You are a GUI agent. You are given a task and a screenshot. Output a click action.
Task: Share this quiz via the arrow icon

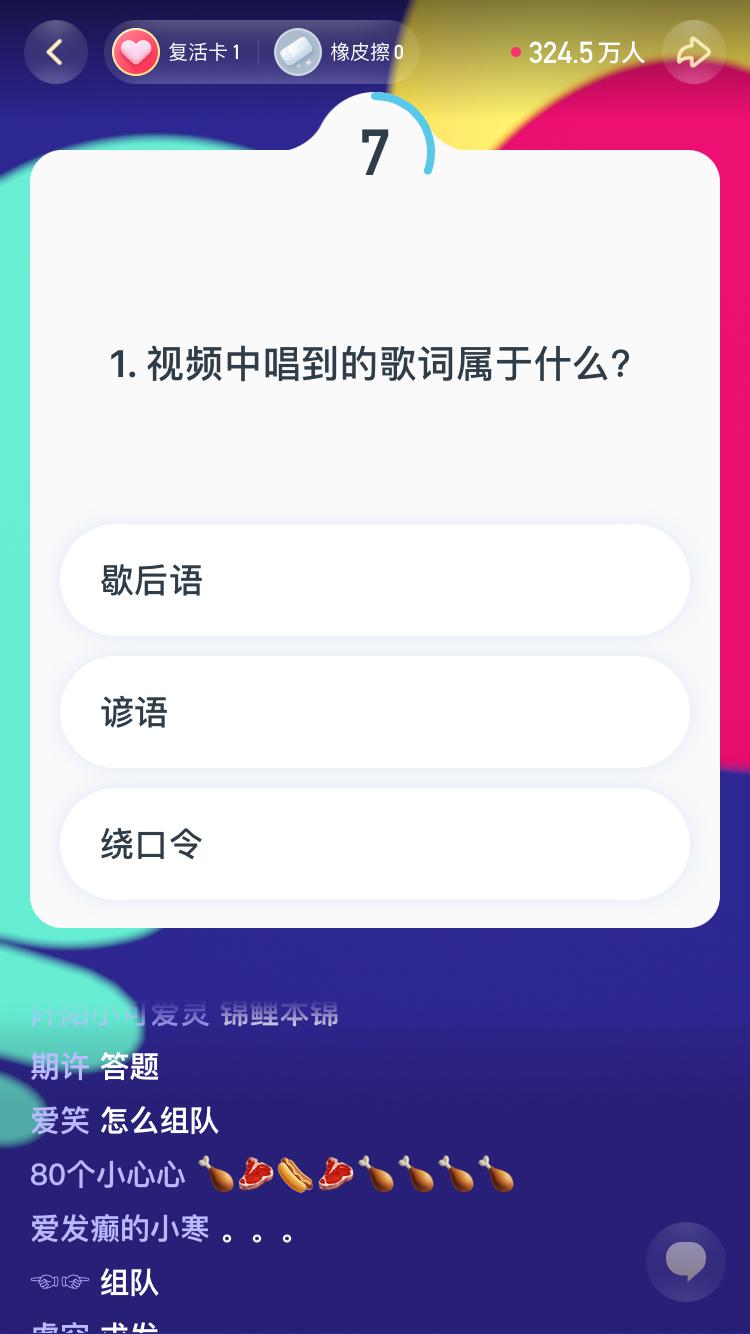click(693, 52)
